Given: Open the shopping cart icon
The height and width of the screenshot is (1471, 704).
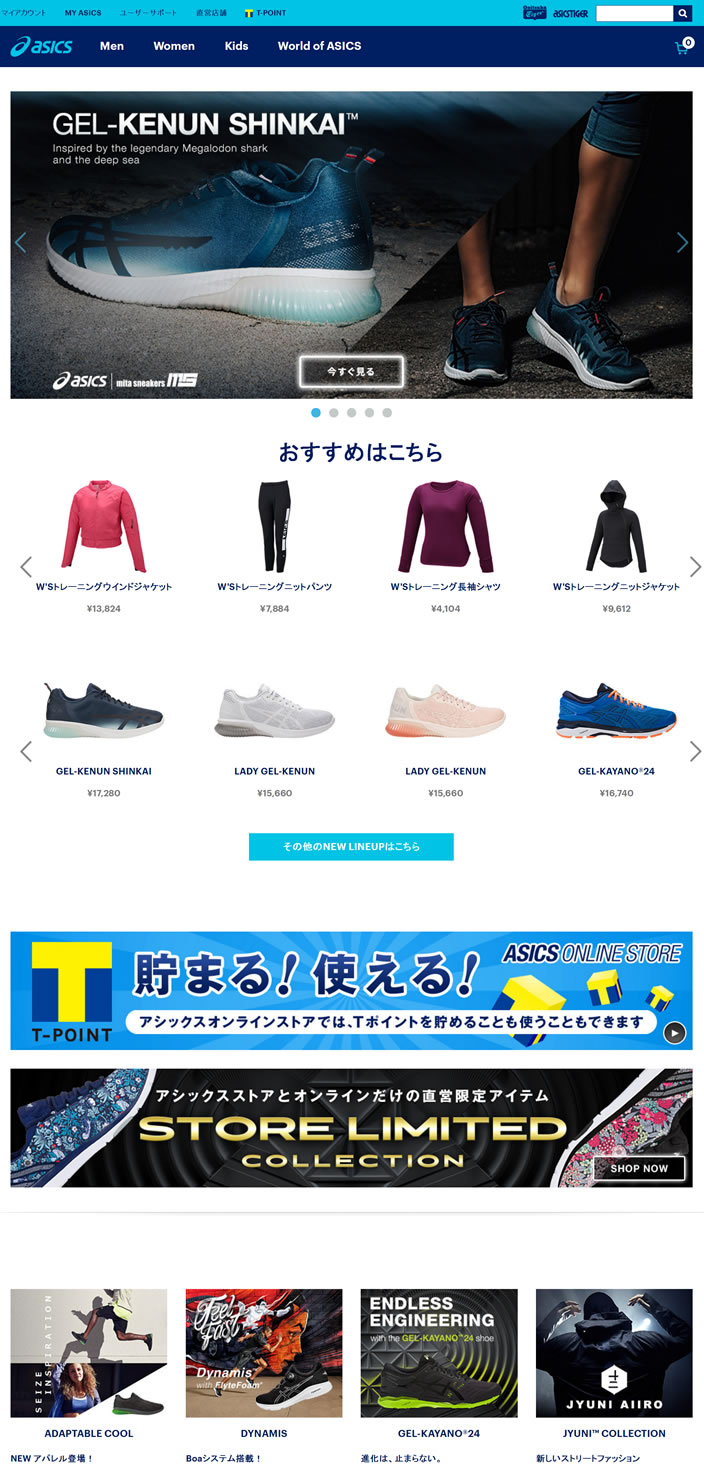Looking at the screenshot, I should coord(683,47).
